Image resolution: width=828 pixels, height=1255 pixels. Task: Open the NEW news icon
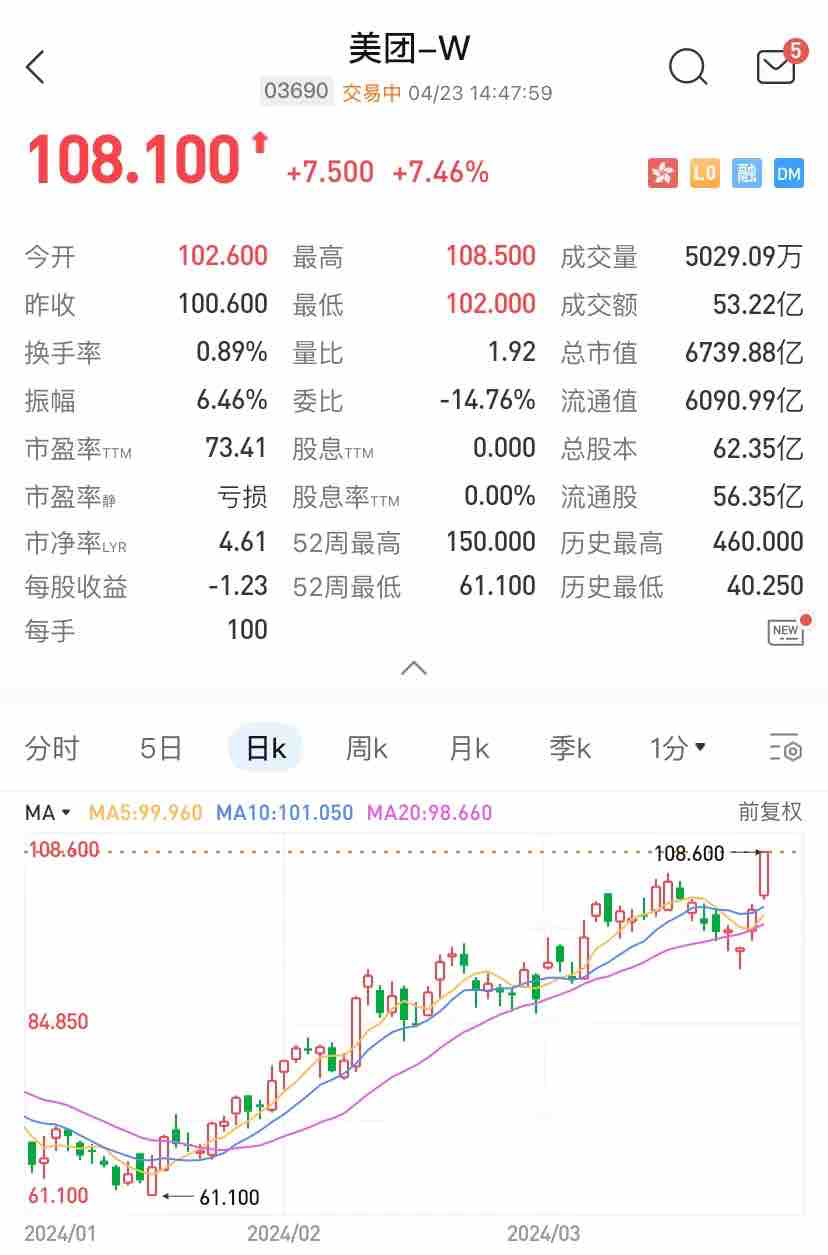click(786, 631)
